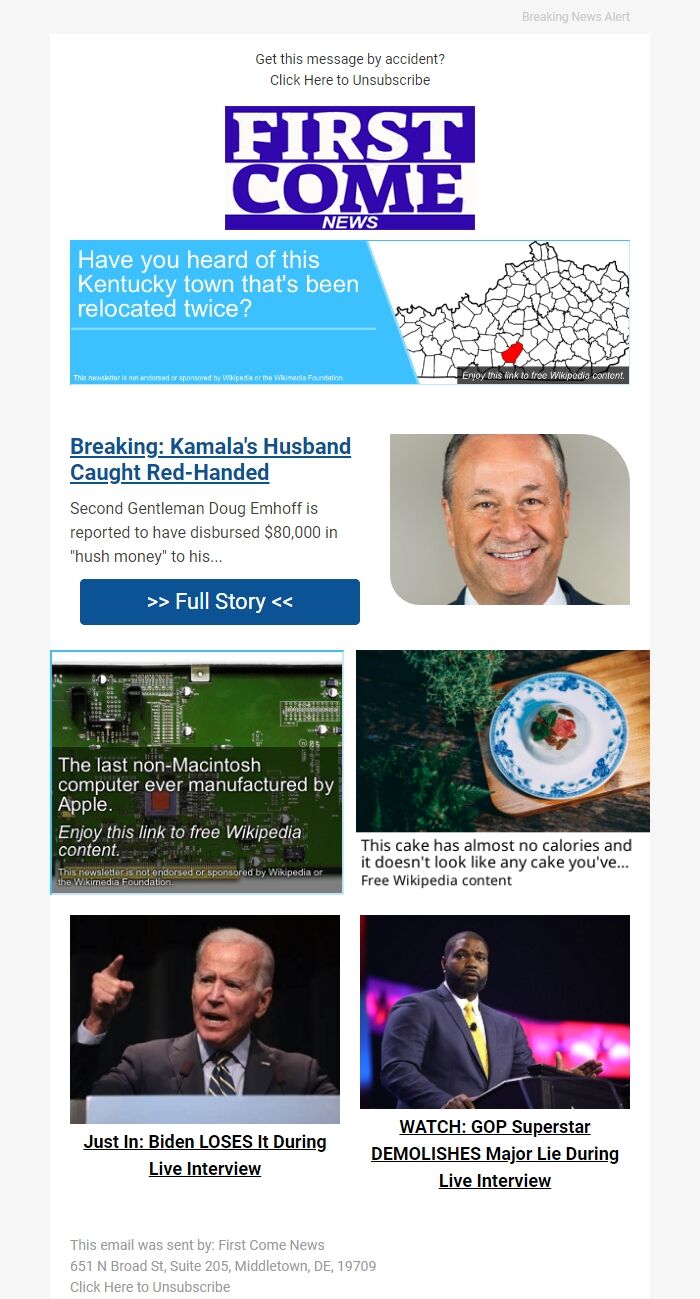This screenshot has height=1299, width=700.
Task: Open the Kentucky town relocated twice banner
Action: point(349,312)
